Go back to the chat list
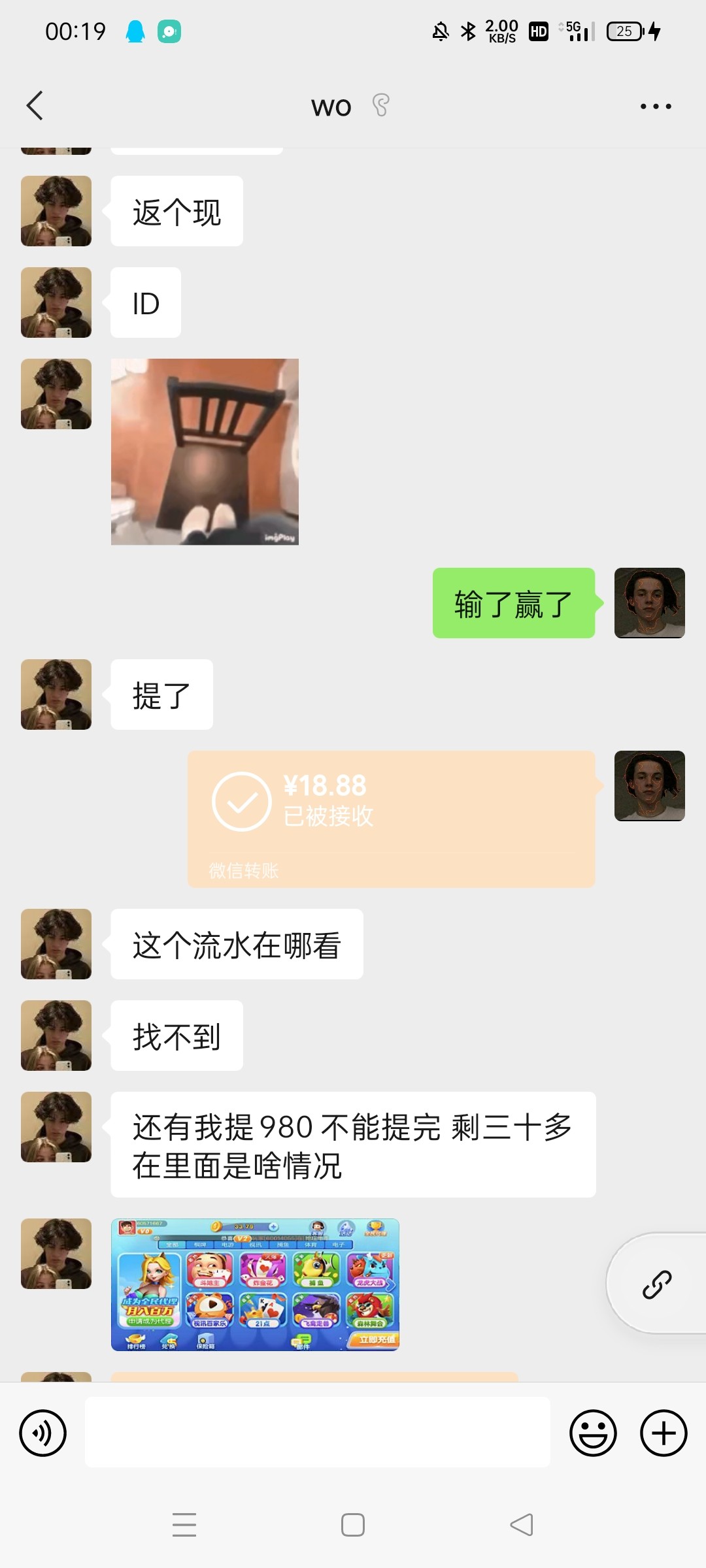Viewport: 706px width, 1568px height. click(x=35, y=106)
